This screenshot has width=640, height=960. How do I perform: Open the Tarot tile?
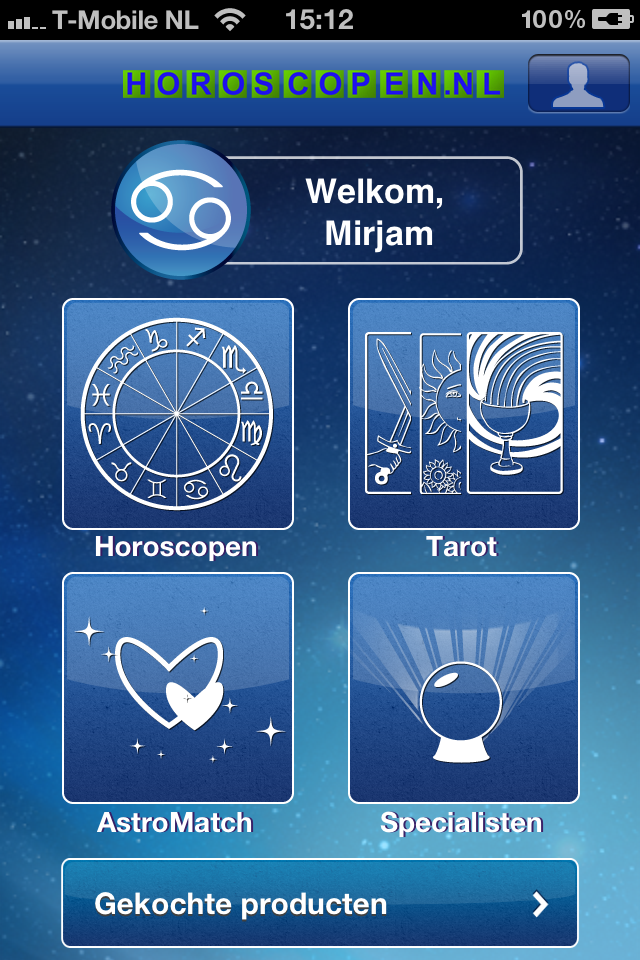pyautogui.click(x=464, y=414)
